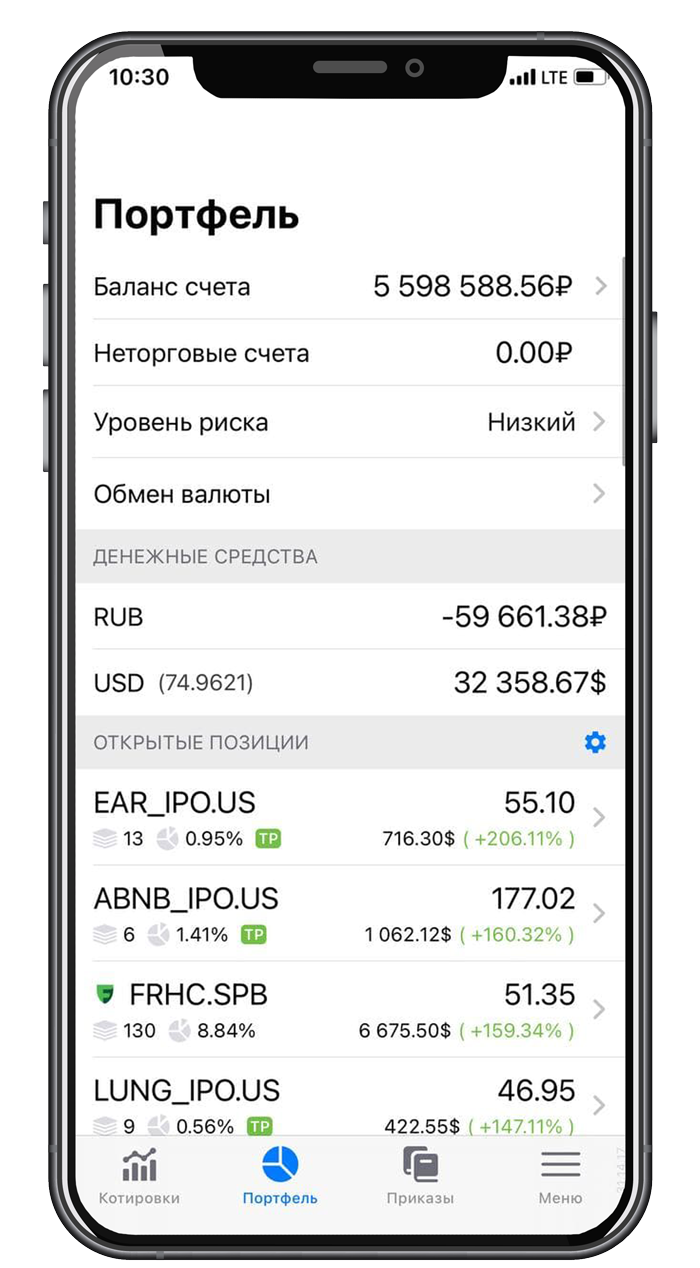Switch to the Котировки tab

[139, 1177]
